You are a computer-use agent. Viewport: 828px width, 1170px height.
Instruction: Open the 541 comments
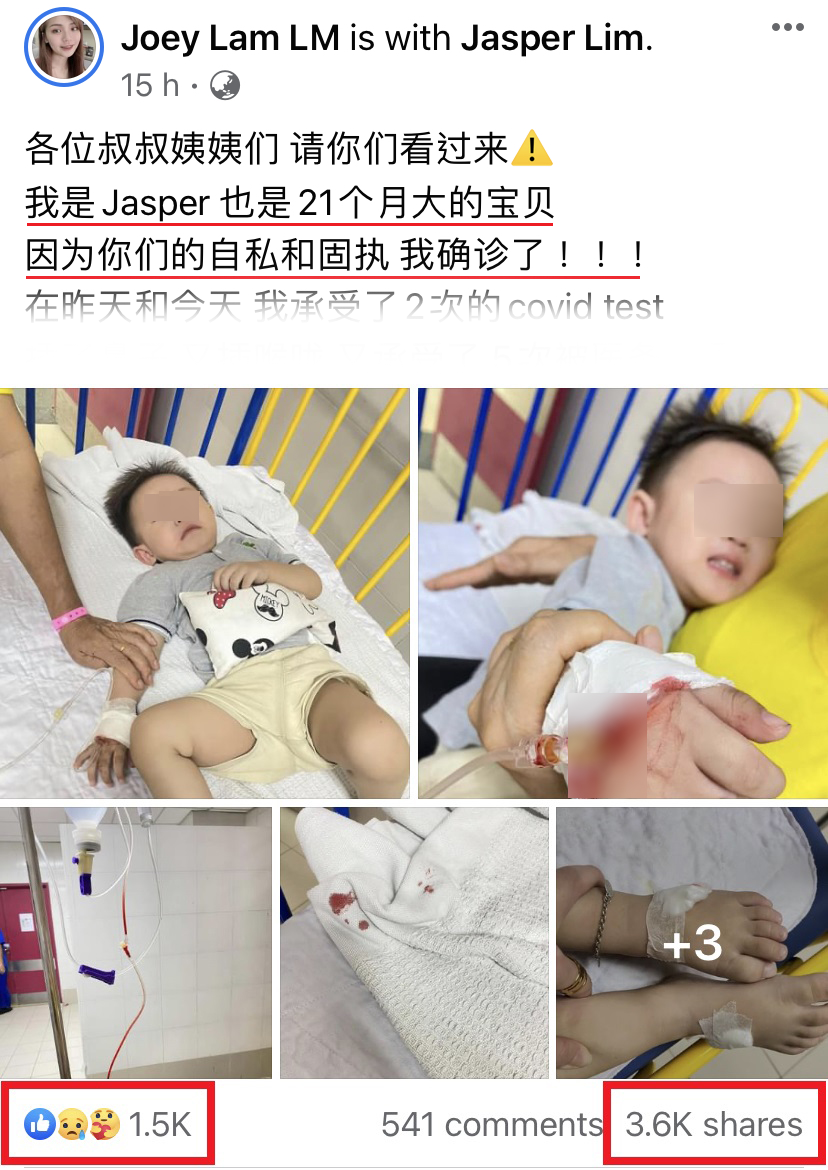click(x=491, y=1125)
